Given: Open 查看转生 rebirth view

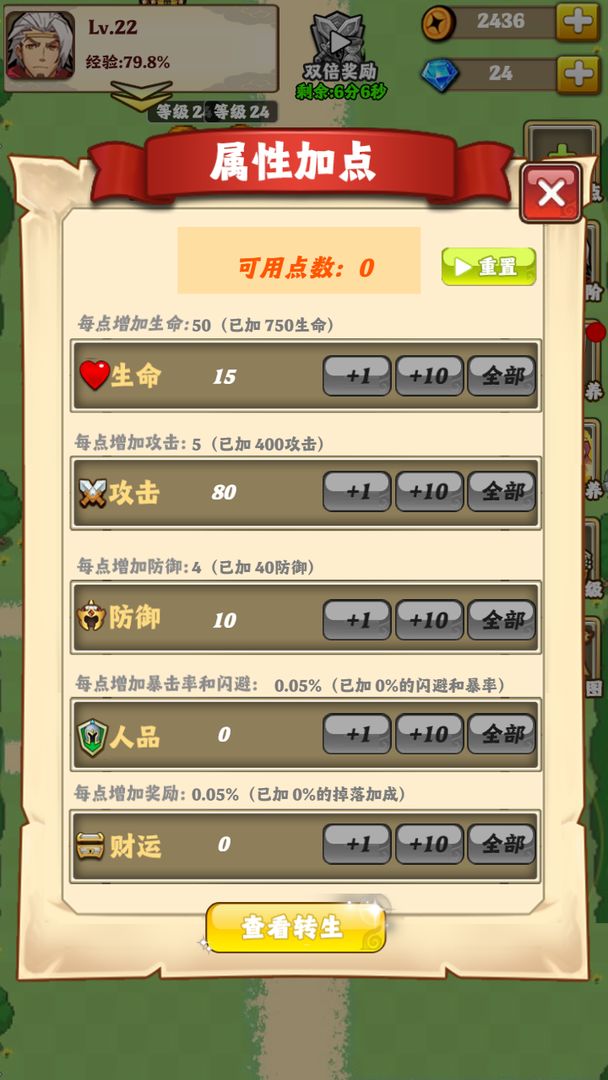Looking at the screenshot, I should point(295,928).
